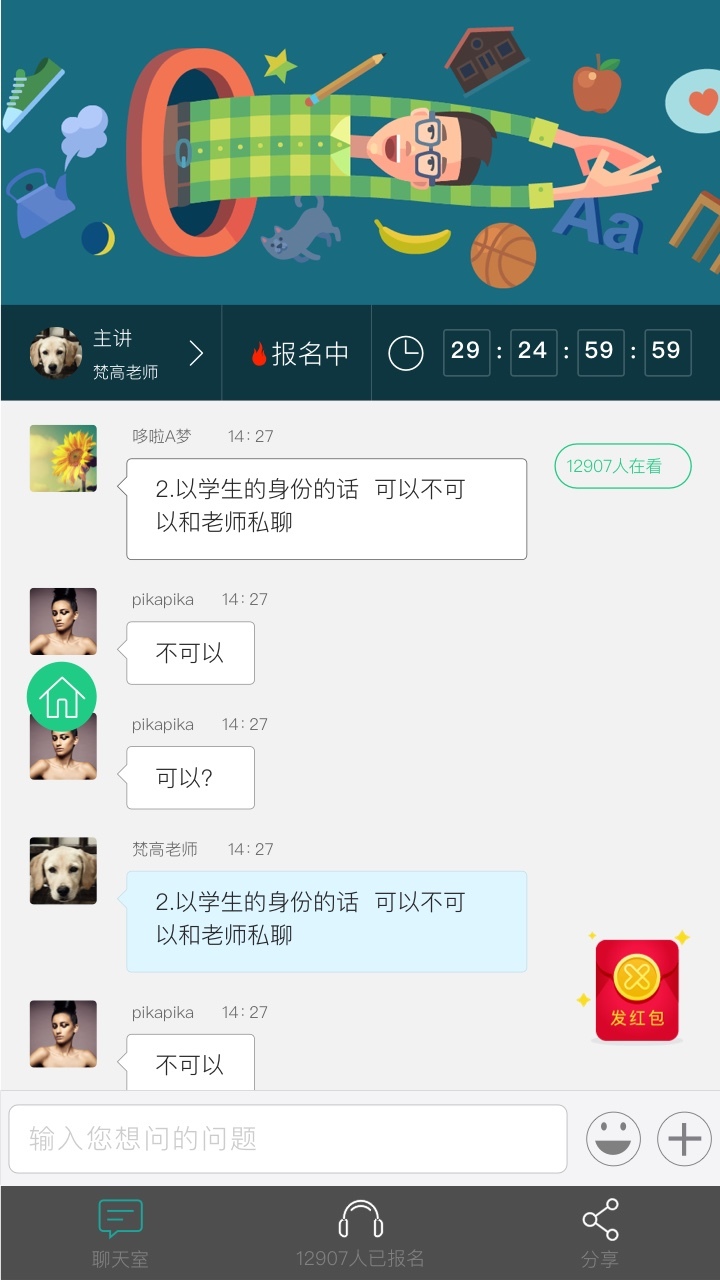This screenshot has width=720, height=1280.
Task: Open the emoji picker beside the input field
Action: (613, 1138)
